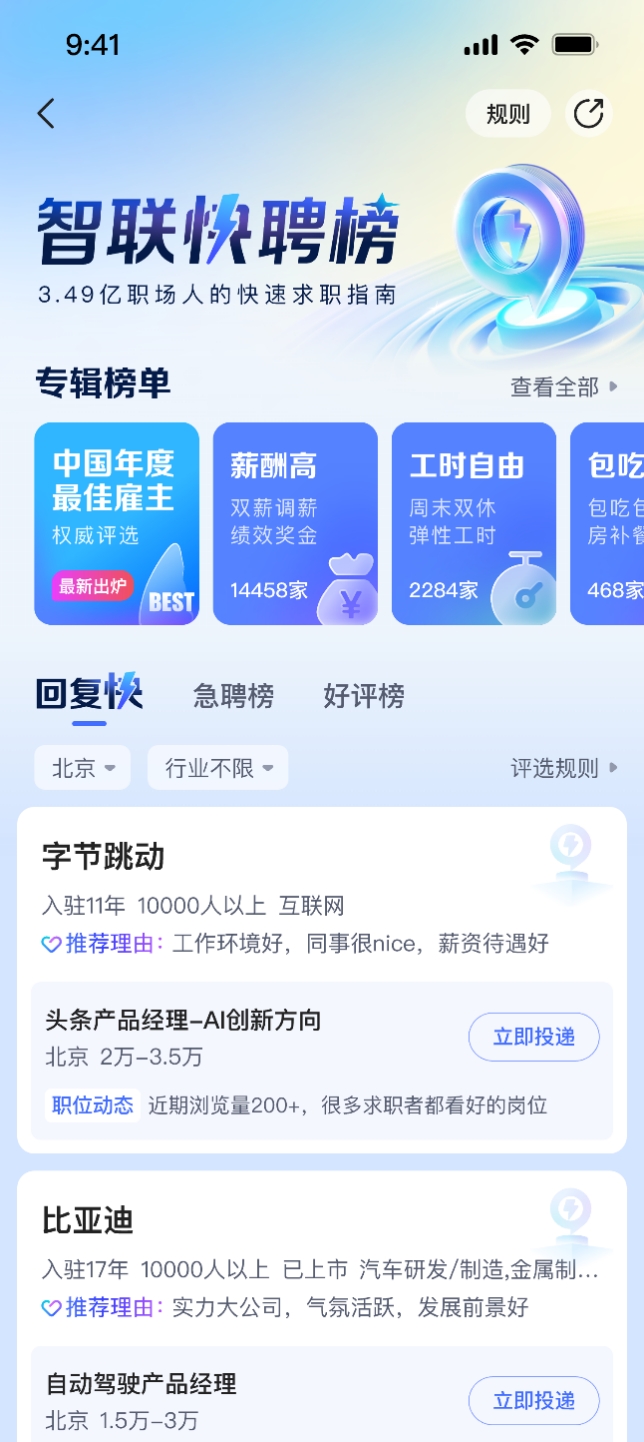
Task: Apply now for 自动驾驶产品经理
Action: pyautogui.click(x=534, y=1401)
